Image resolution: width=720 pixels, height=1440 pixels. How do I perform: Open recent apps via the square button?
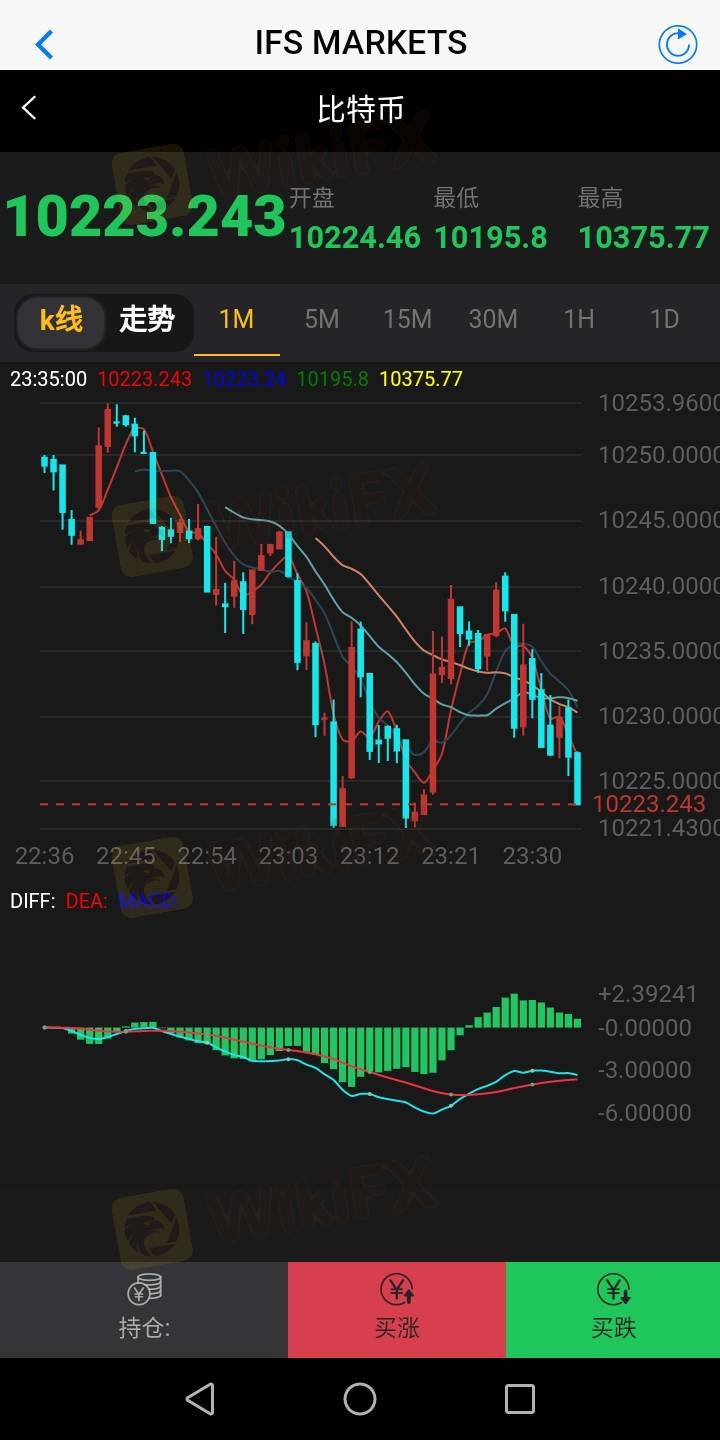[x=519, y=1399]
